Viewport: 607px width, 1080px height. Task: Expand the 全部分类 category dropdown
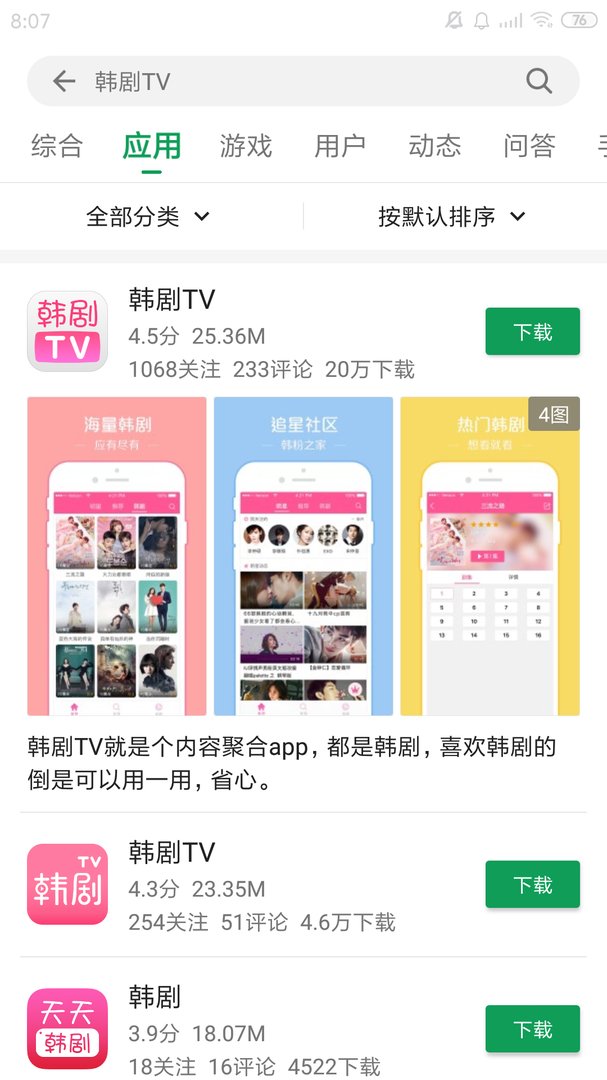pyautogui.click(x=148, y=217)
